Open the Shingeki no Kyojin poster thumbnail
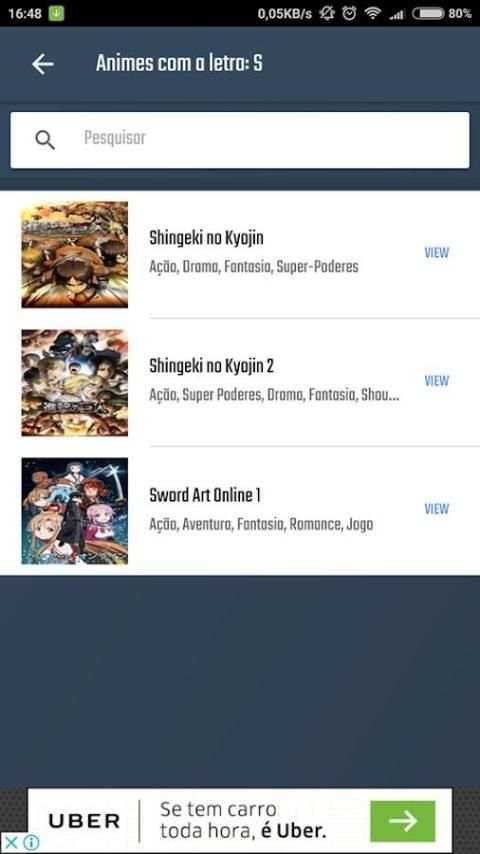Image resolution: width=480 pixels, height=854 pixels. click(x=75, y=254)
